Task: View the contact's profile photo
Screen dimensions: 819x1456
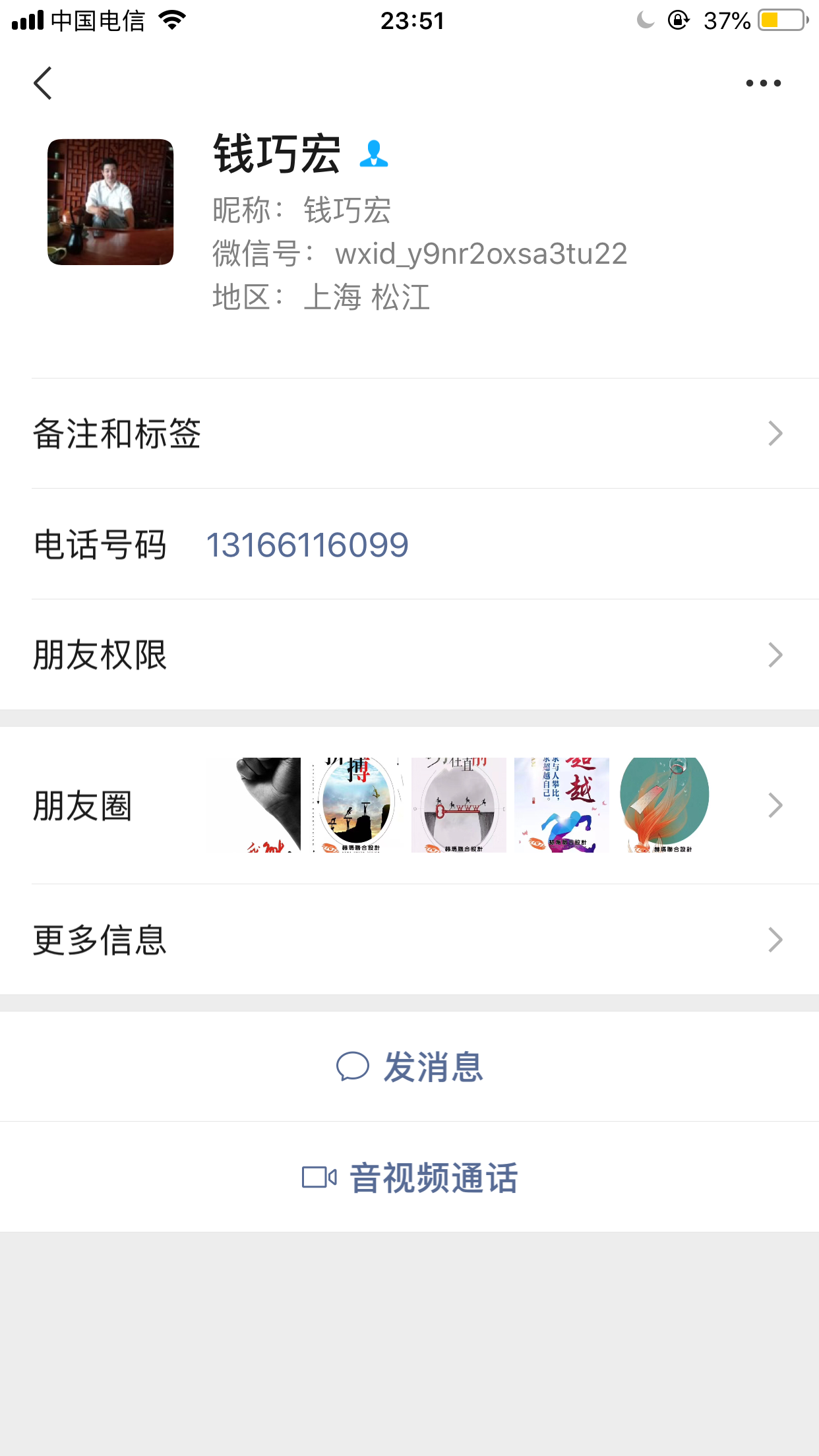Action: click(x=111, y=202)
